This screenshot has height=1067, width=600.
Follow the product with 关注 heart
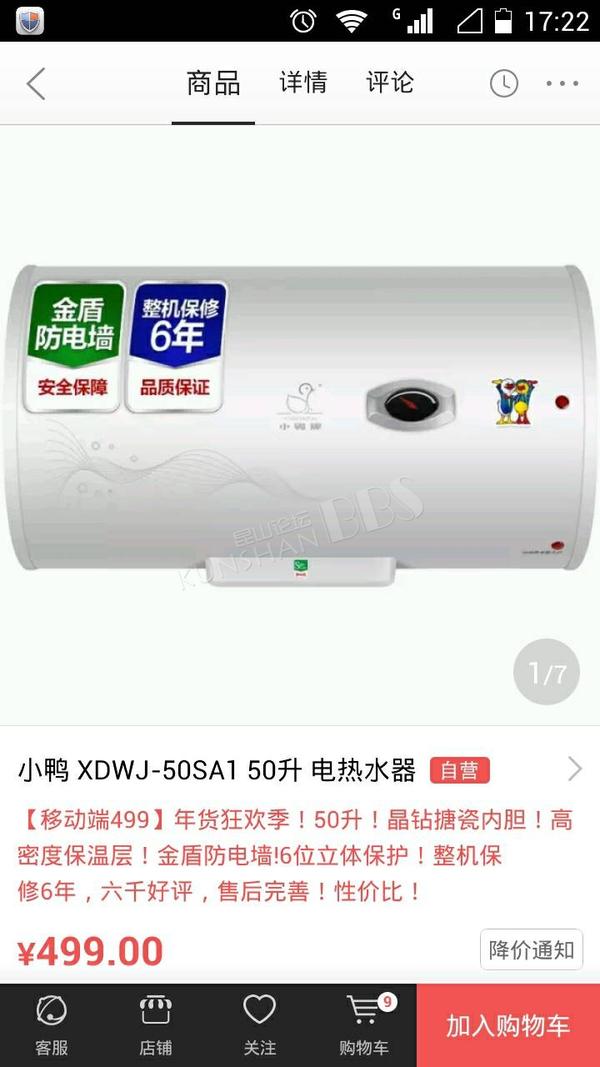(260, 1025)
